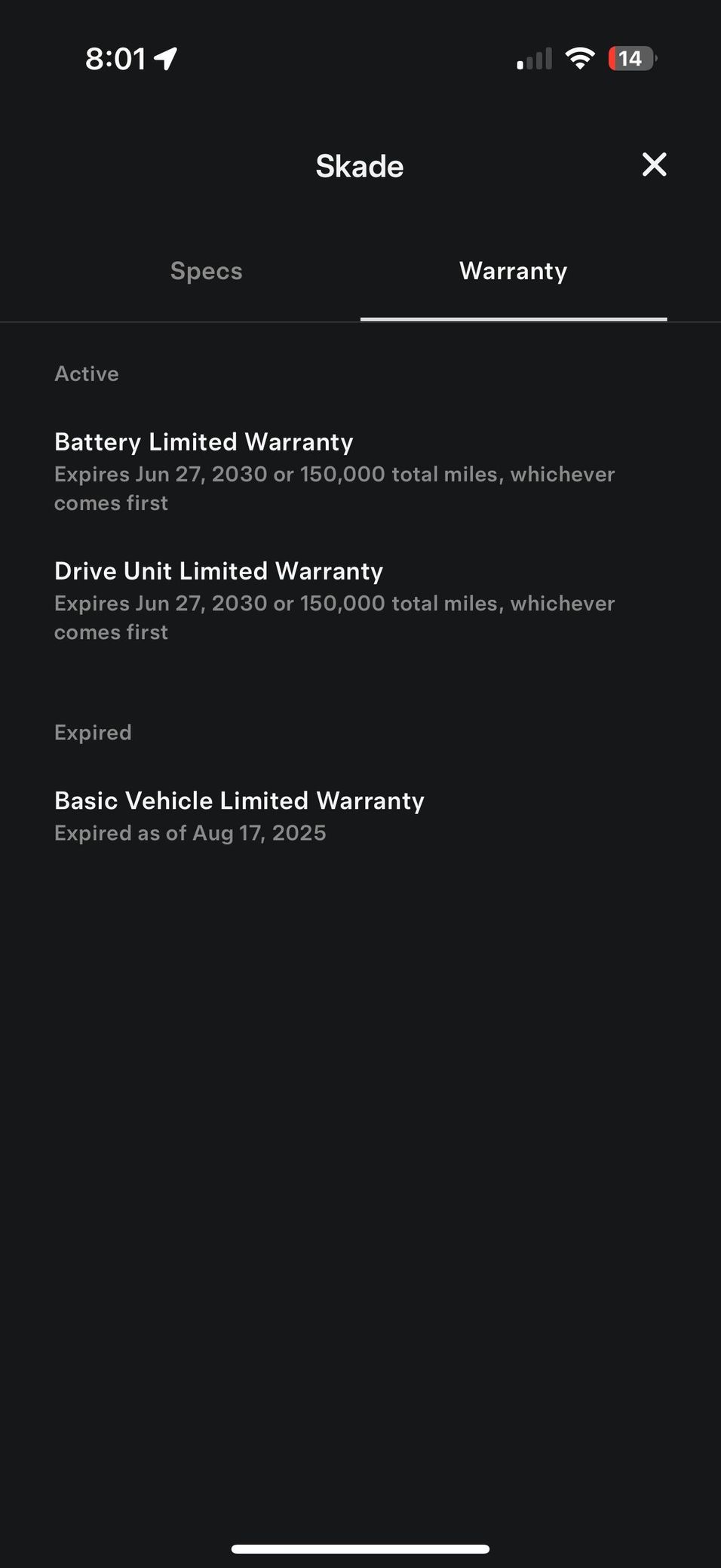
Task: Close the Skade vehicle details screen
Action: [x=654, y=164]
